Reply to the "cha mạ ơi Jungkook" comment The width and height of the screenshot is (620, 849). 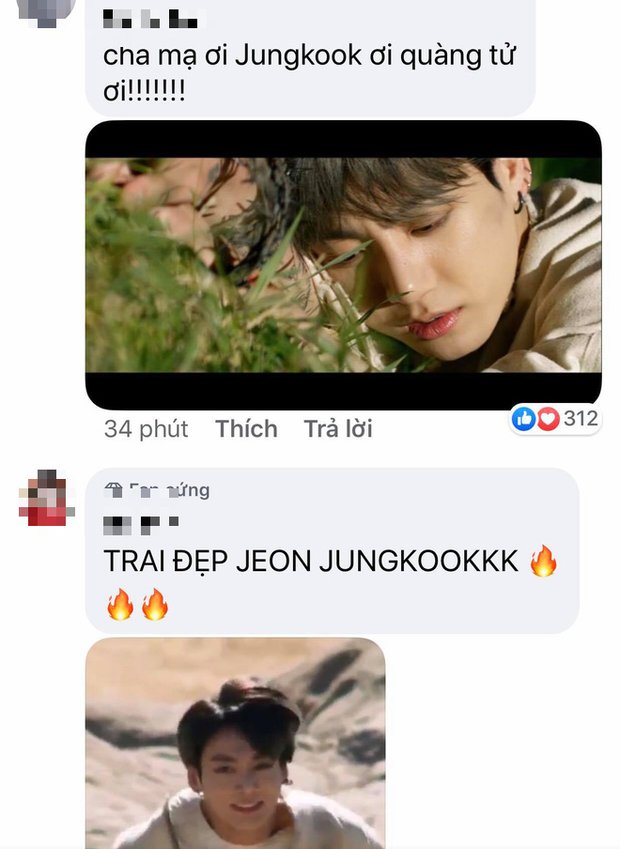click(338, 429)
